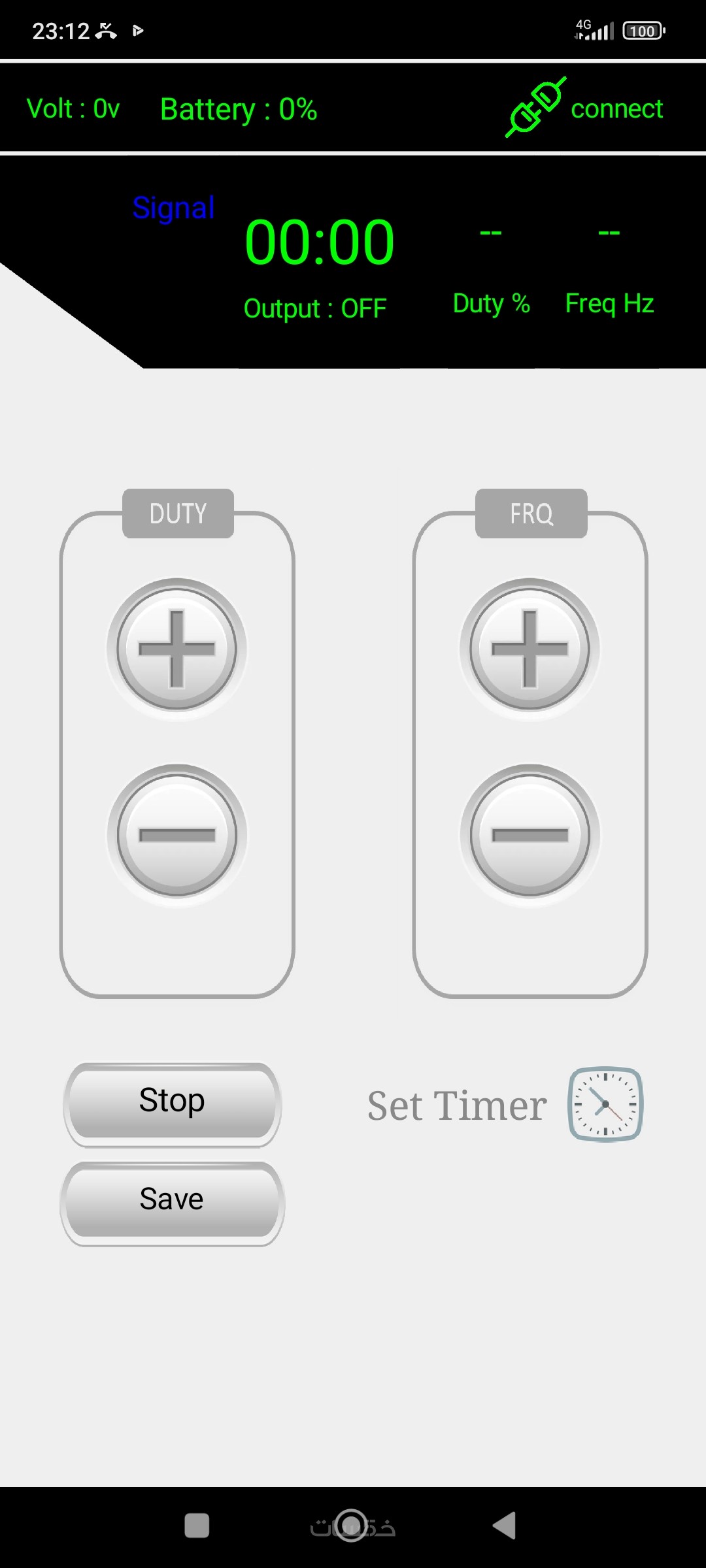The height and width of the screenshot is (1568, 706).
Task: Decrease the DUTY value with minus
Action: click(x=176, y=835)
